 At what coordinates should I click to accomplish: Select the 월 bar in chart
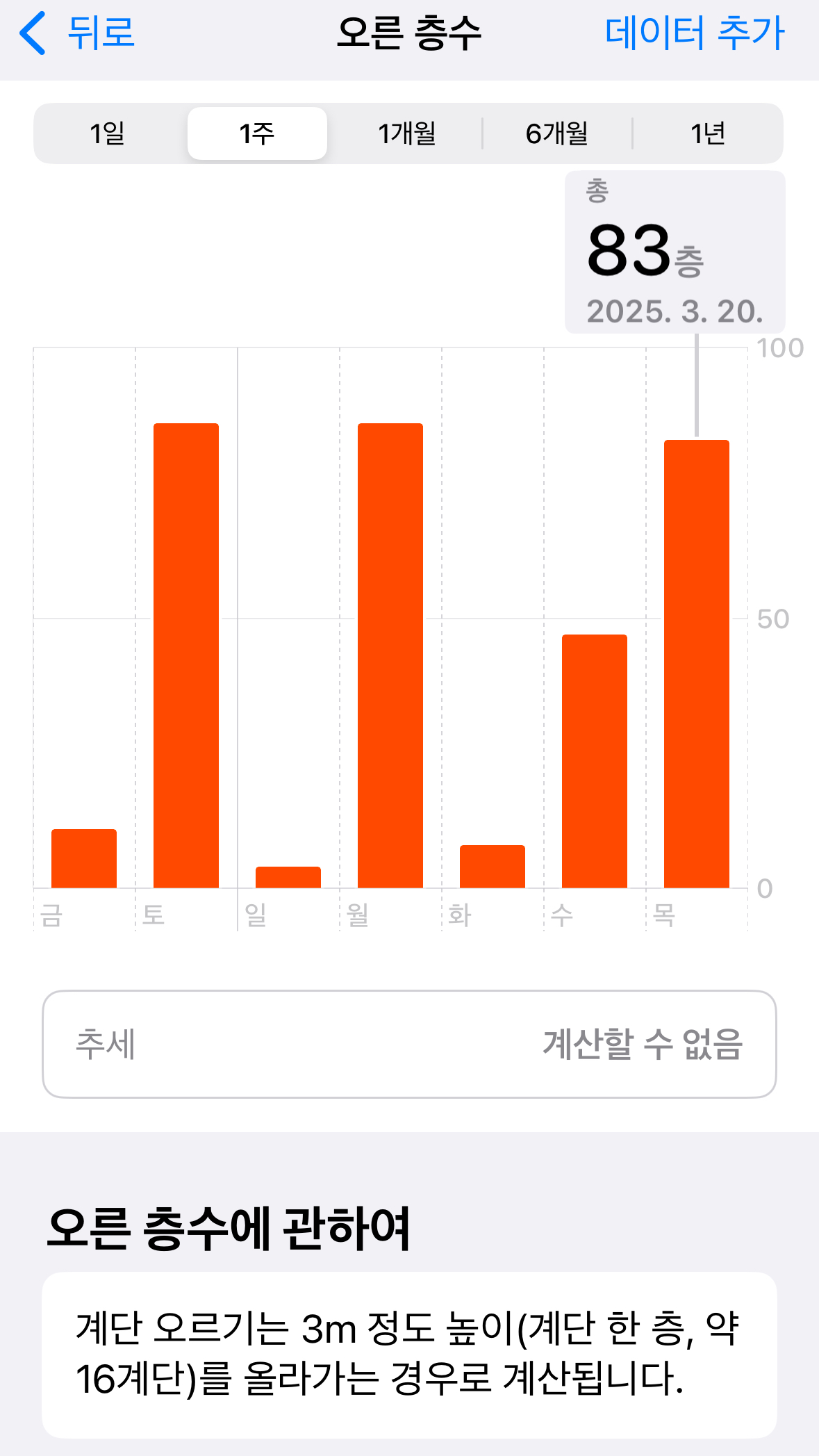pos(390,655)
